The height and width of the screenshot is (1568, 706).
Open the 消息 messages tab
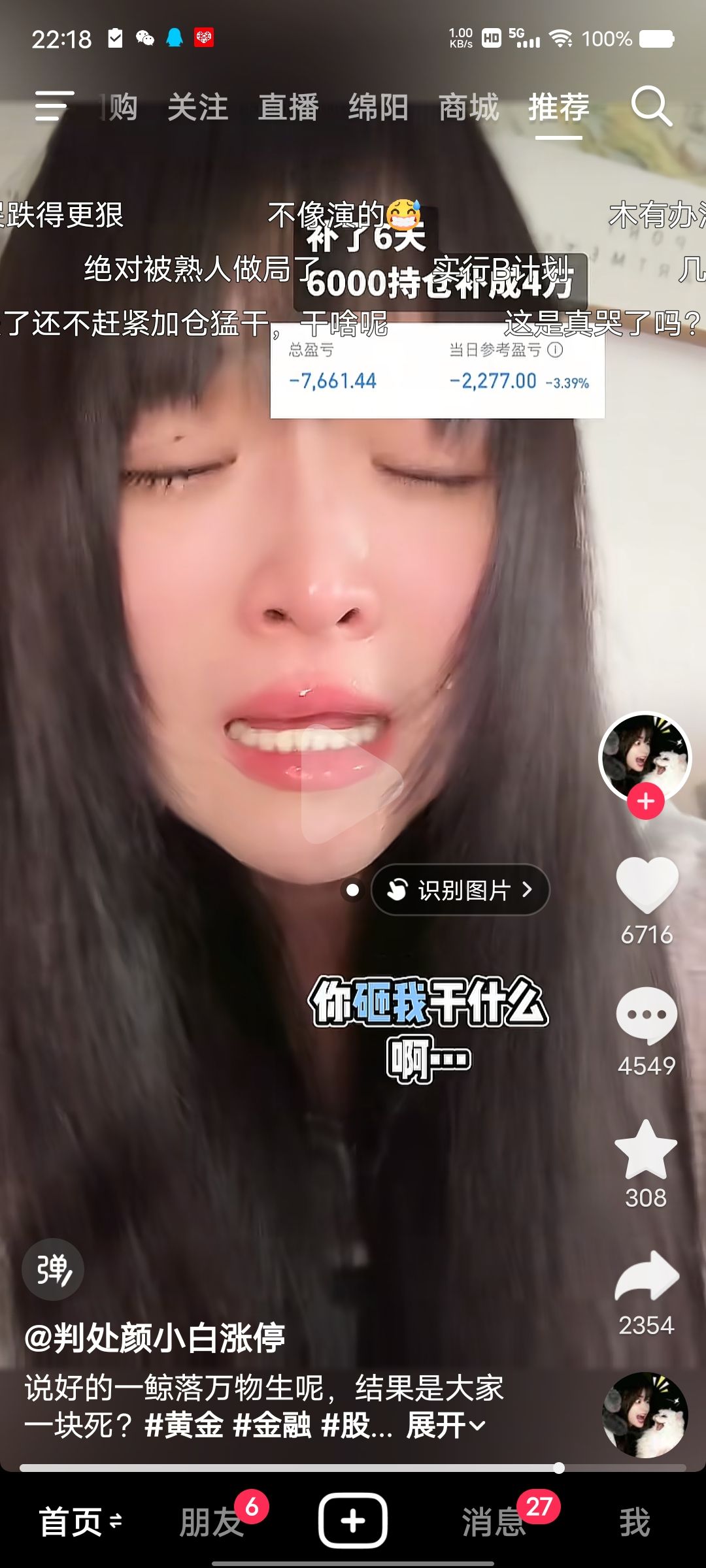coord(494,1522)
